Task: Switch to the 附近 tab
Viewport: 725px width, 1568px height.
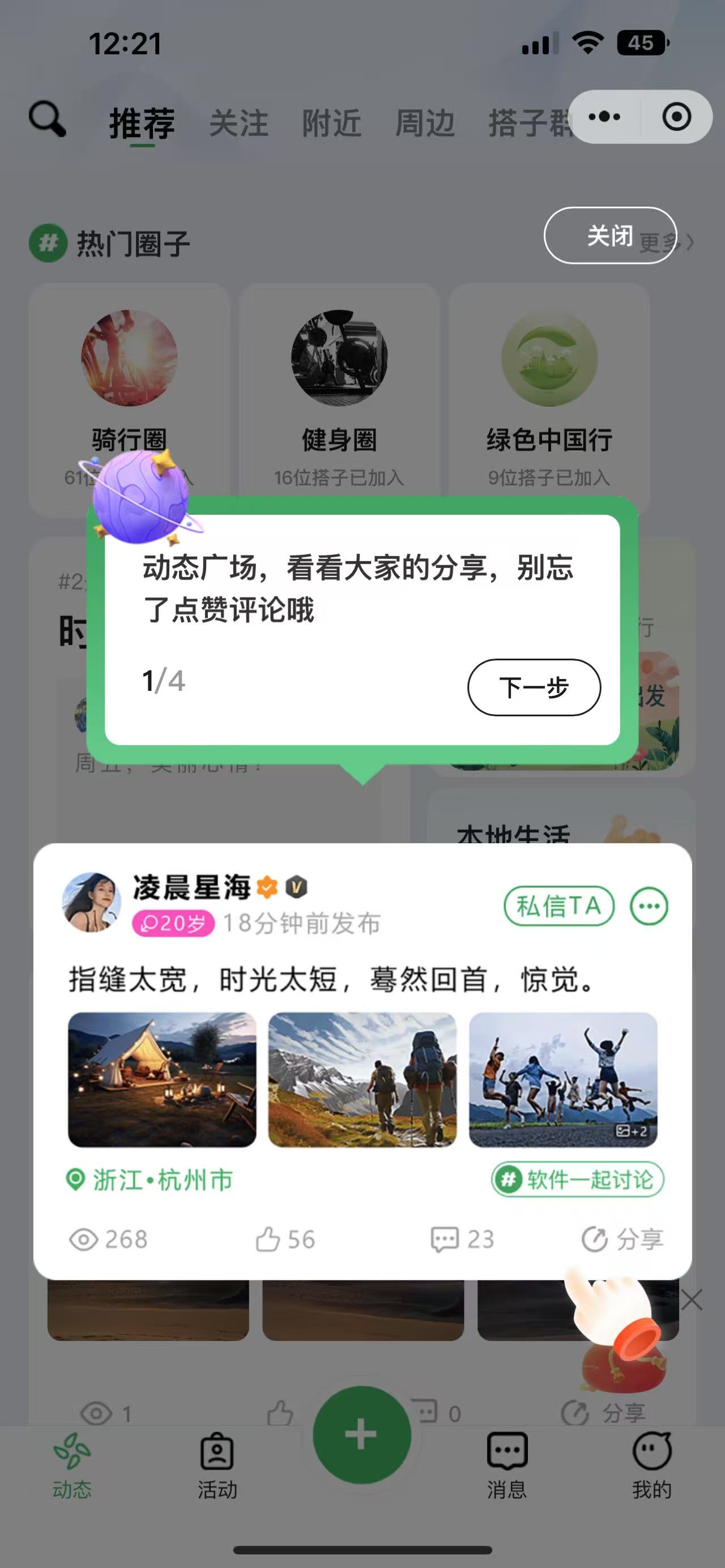Action: click(x=332, y=122)
